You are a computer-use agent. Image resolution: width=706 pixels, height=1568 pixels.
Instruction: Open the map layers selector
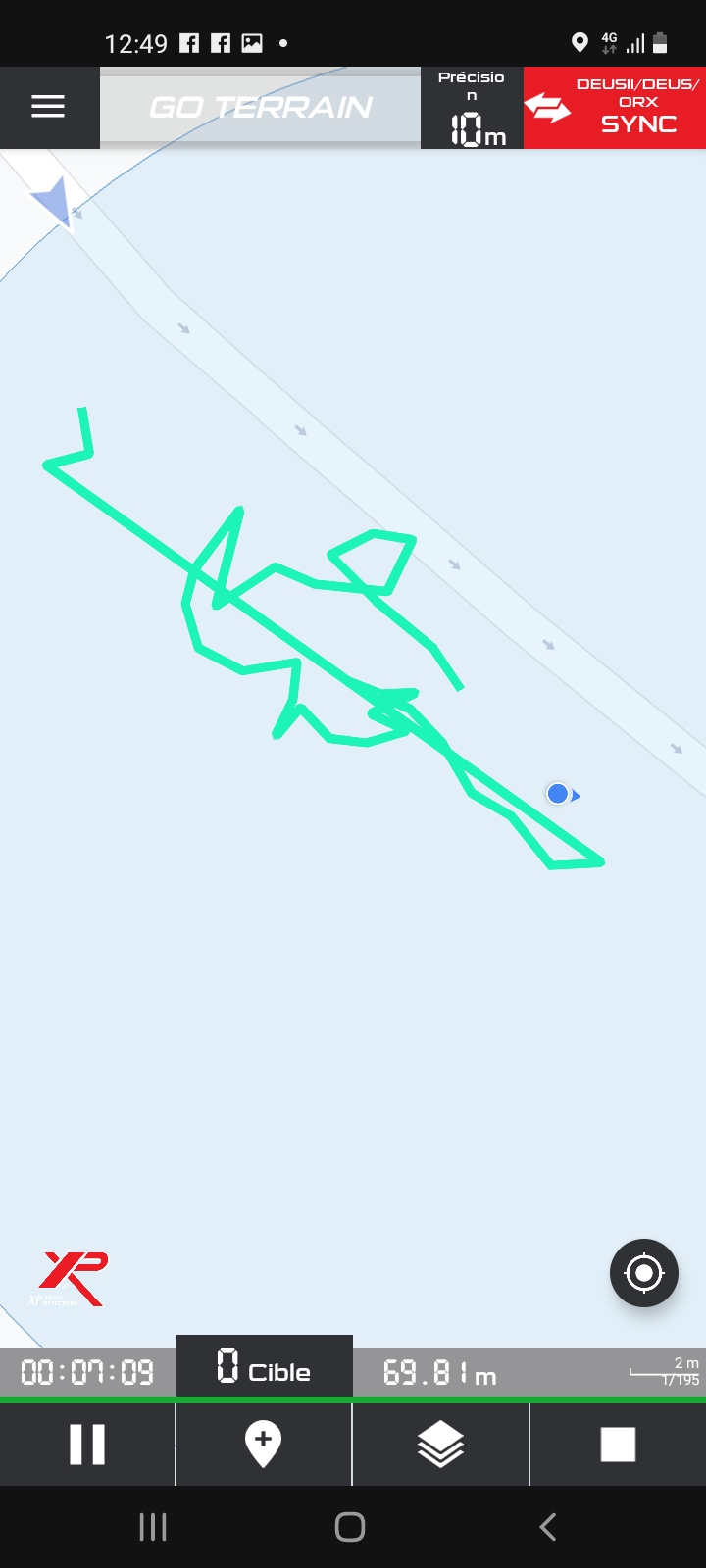[x=440, y=1444]
